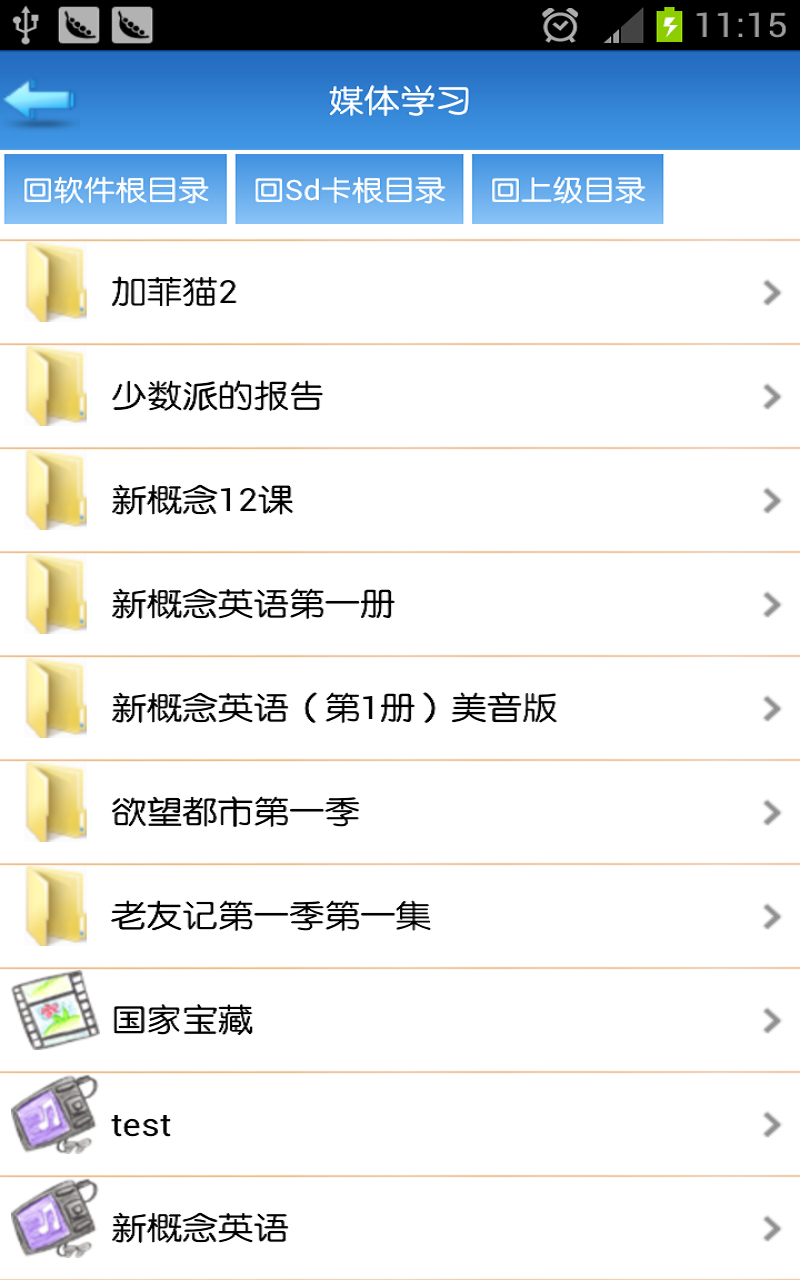Select 回上级目录 to go up one level
The image size is (800, 1280).
(x=568, y=189)
